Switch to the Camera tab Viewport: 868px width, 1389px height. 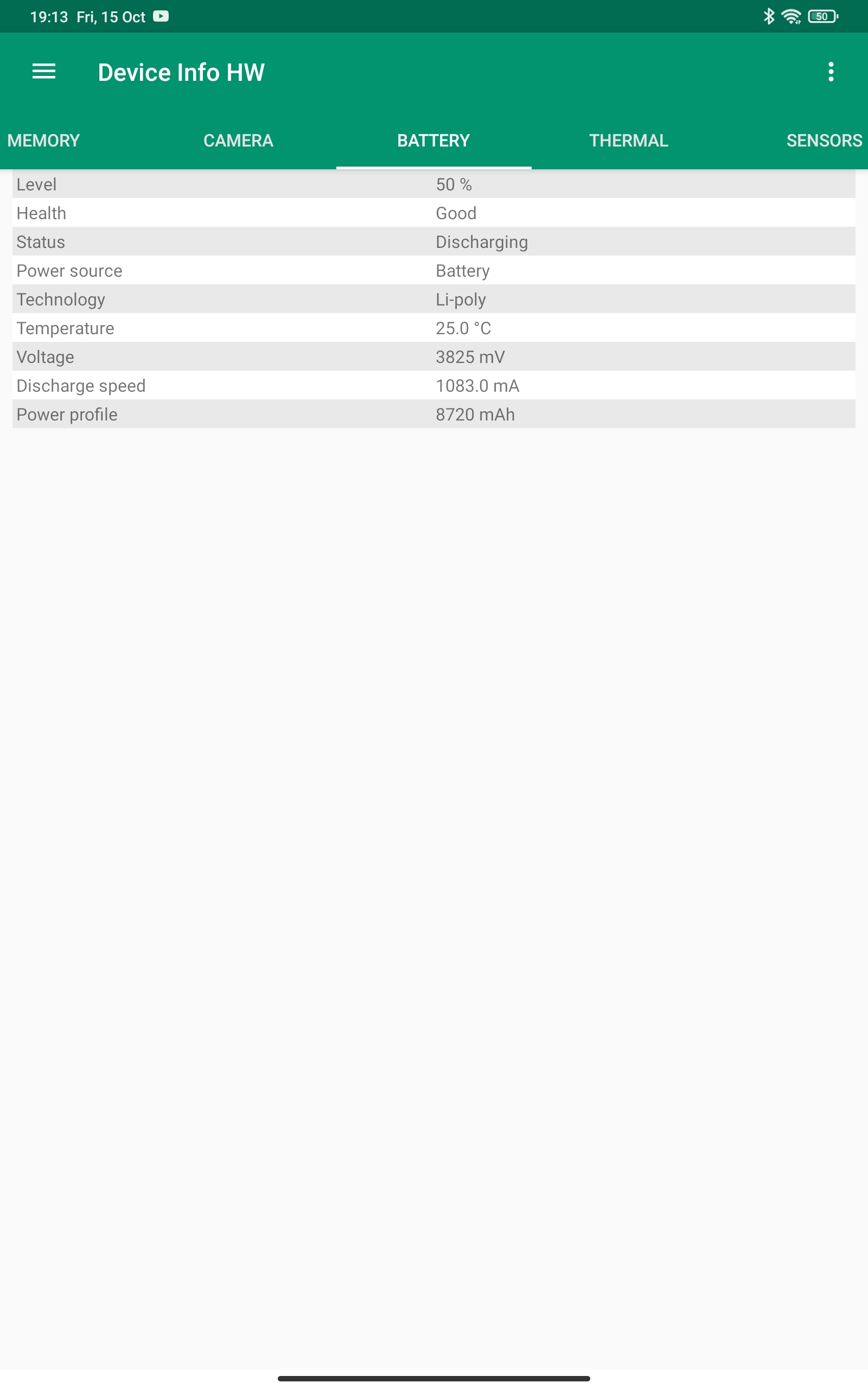tap(238, 141)
